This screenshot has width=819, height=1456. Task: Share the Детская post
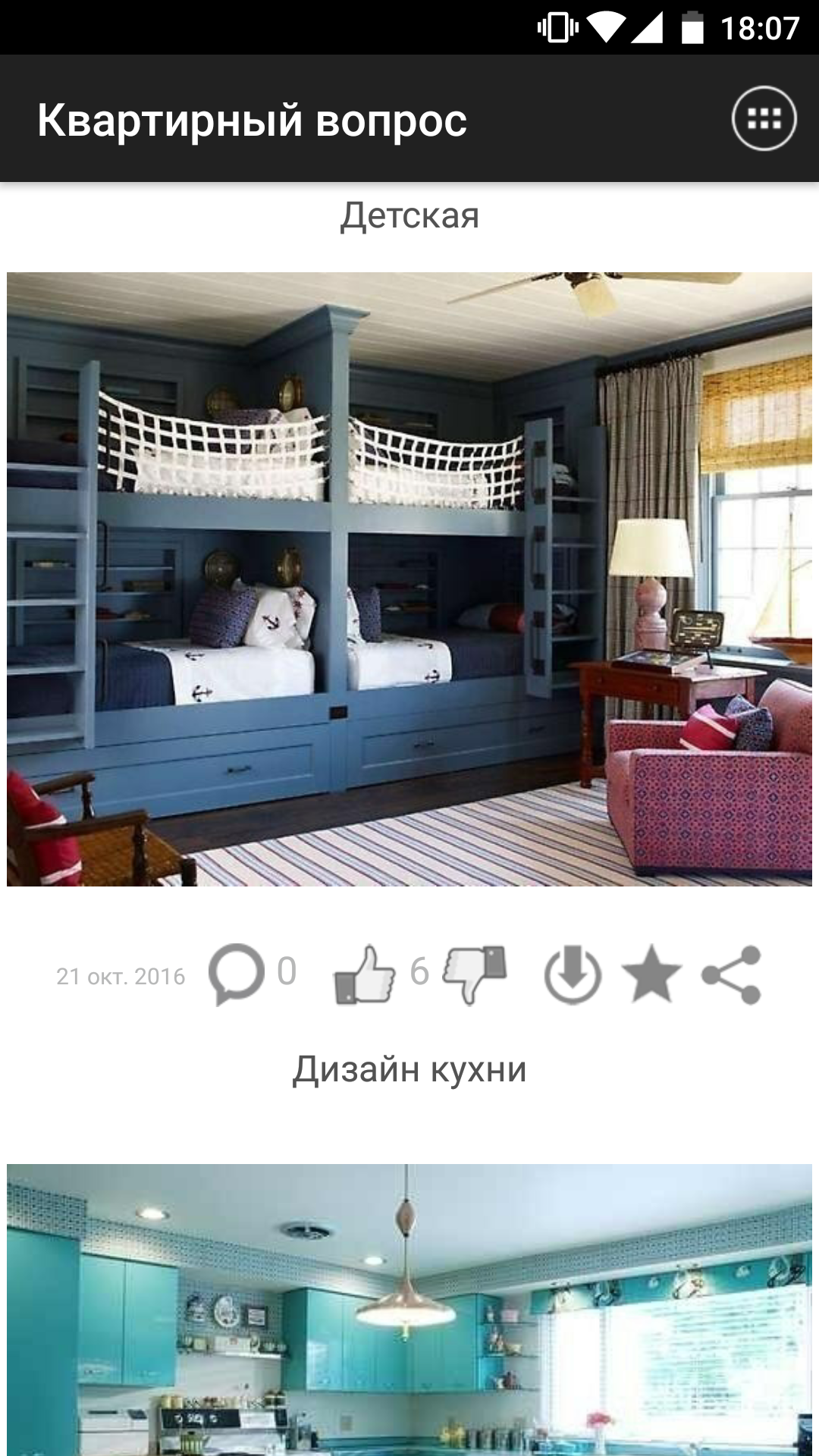coord(731,975)
